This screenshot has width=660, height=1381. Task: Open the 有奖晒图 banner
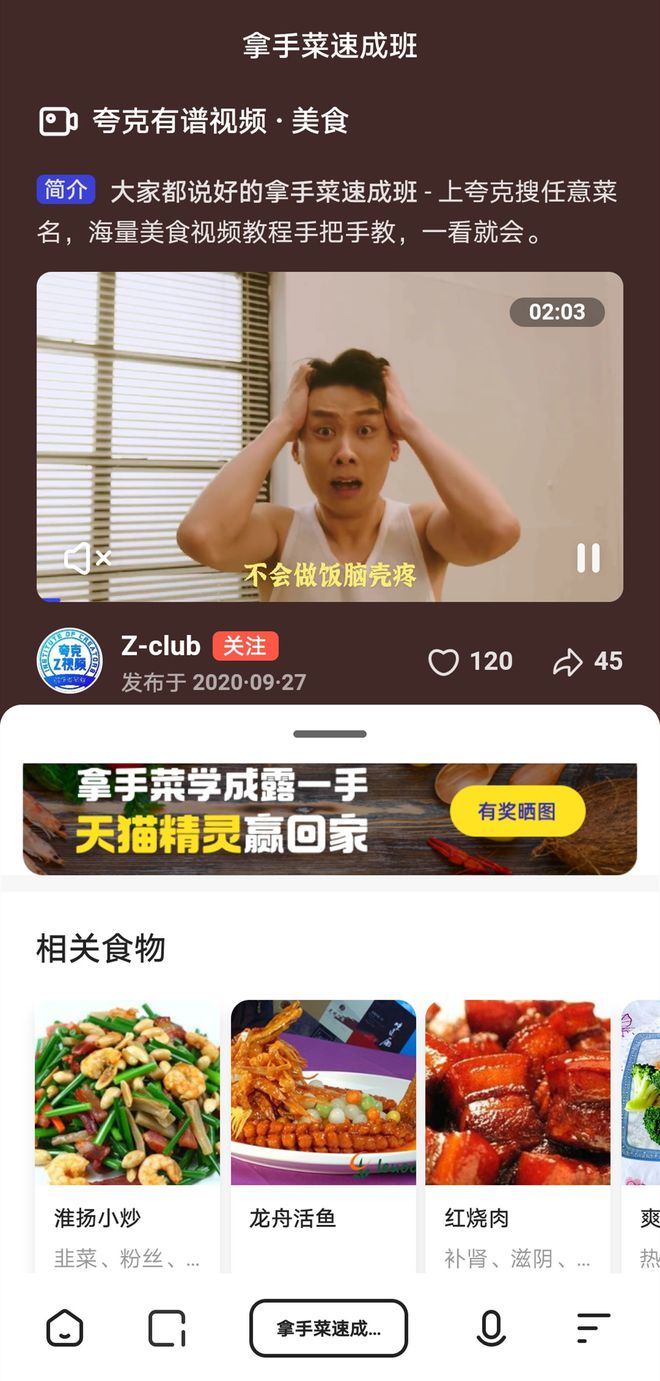point(516,811)
